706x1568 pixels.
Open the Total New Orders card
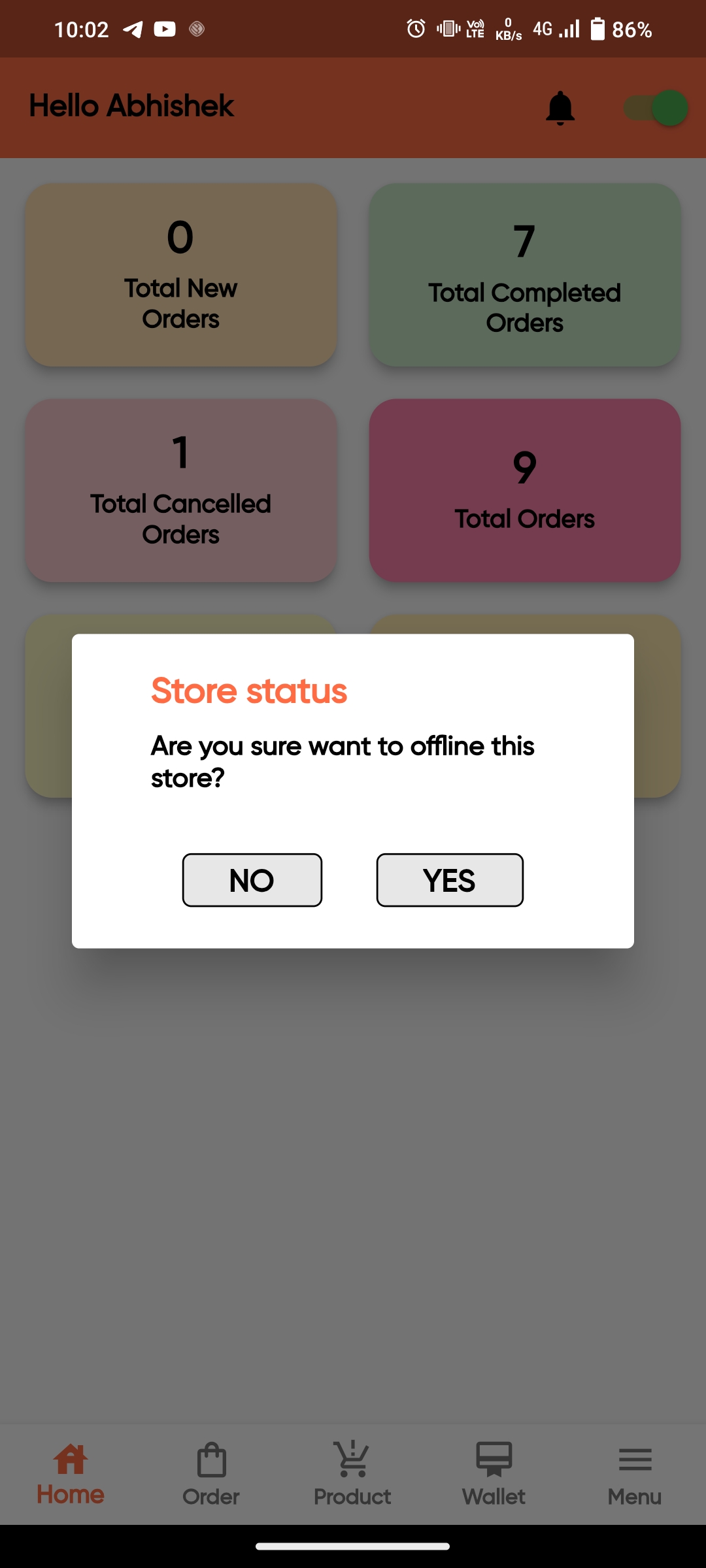point(181,275)
